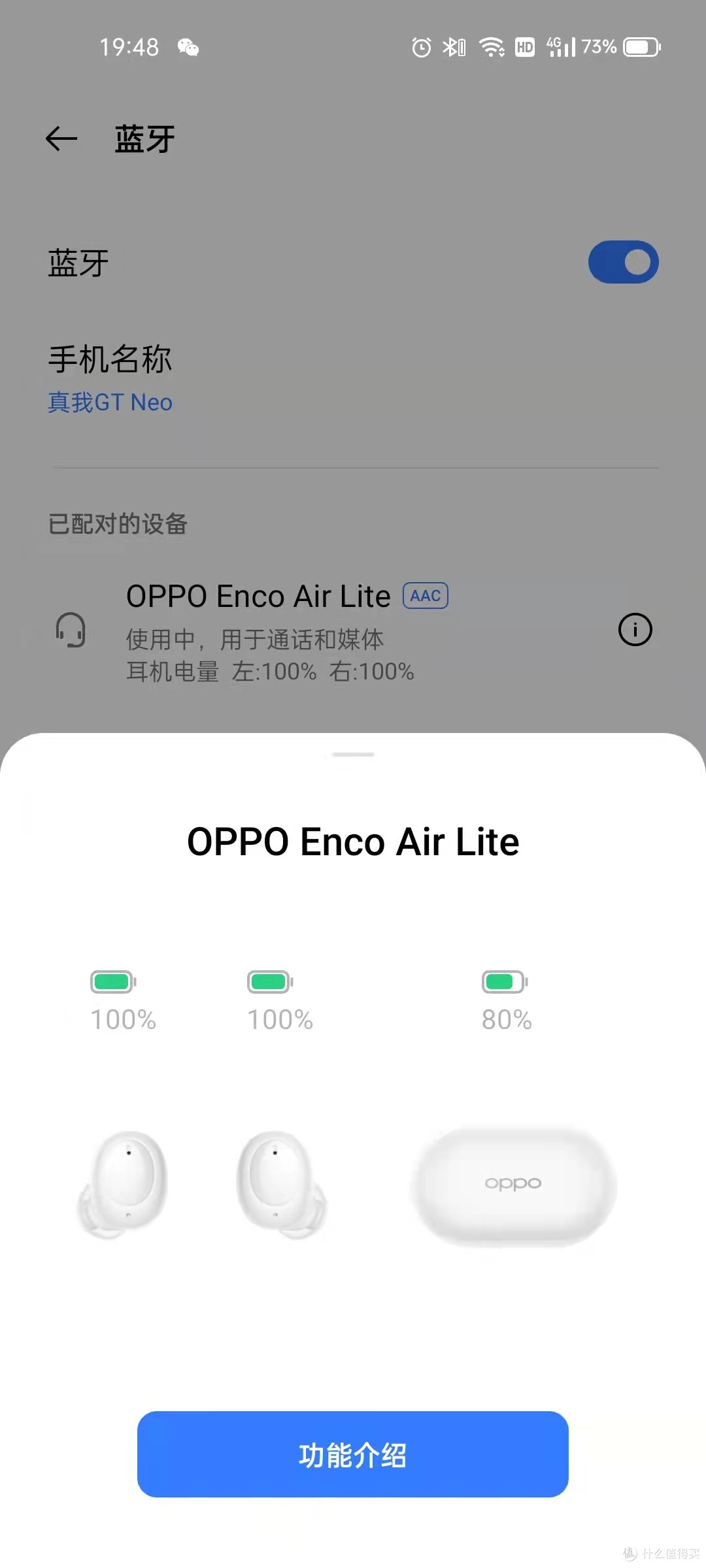Tap the middle earbud battery icon
The height and width of the screenshot is (1568, 706).
[270, 981]
